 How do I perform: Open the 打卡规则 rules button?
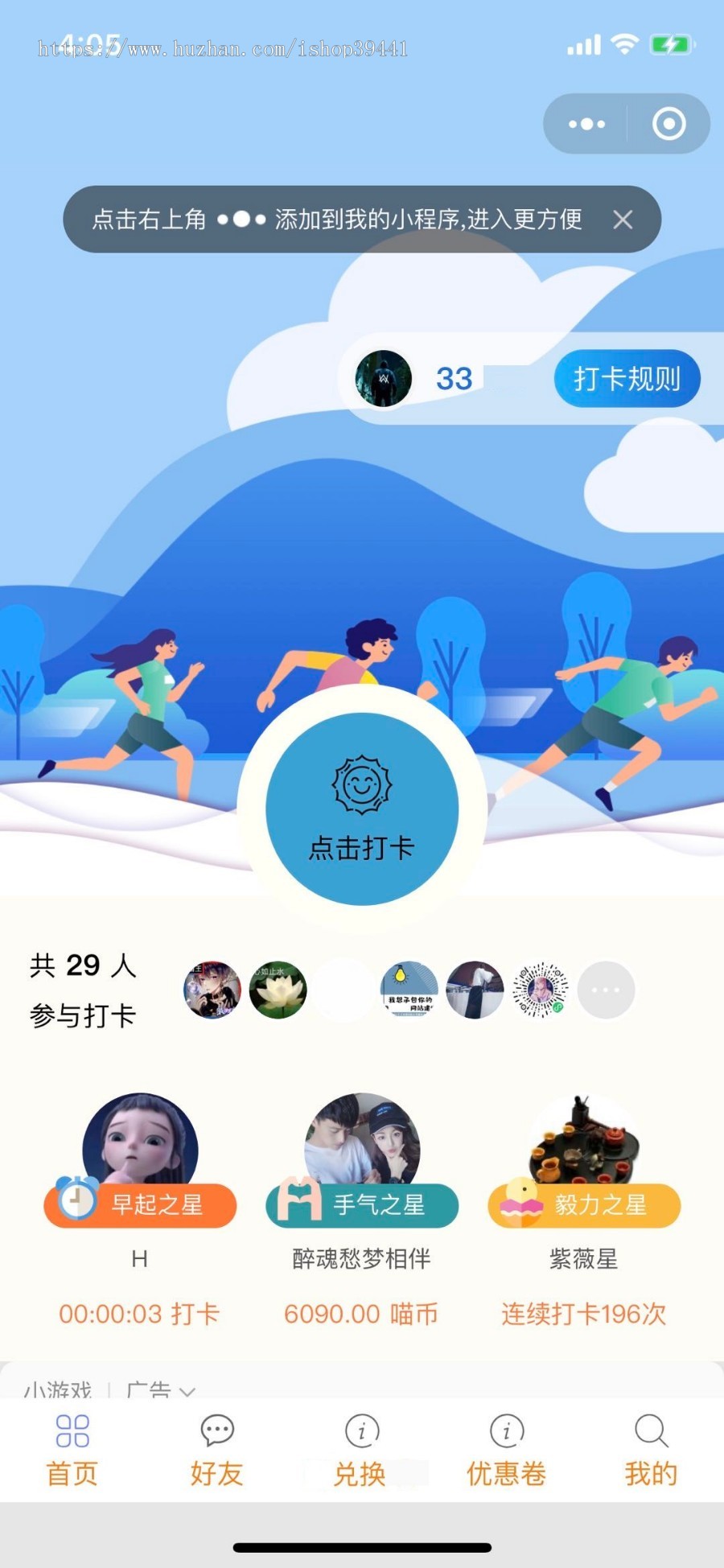pos(627,378)
